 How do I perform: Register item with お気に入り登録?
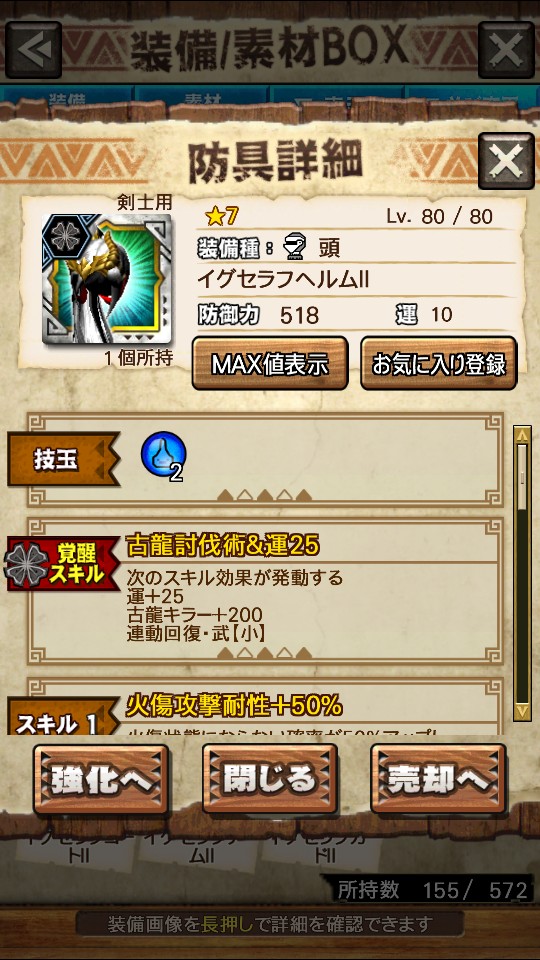click(x=438, y=364)
